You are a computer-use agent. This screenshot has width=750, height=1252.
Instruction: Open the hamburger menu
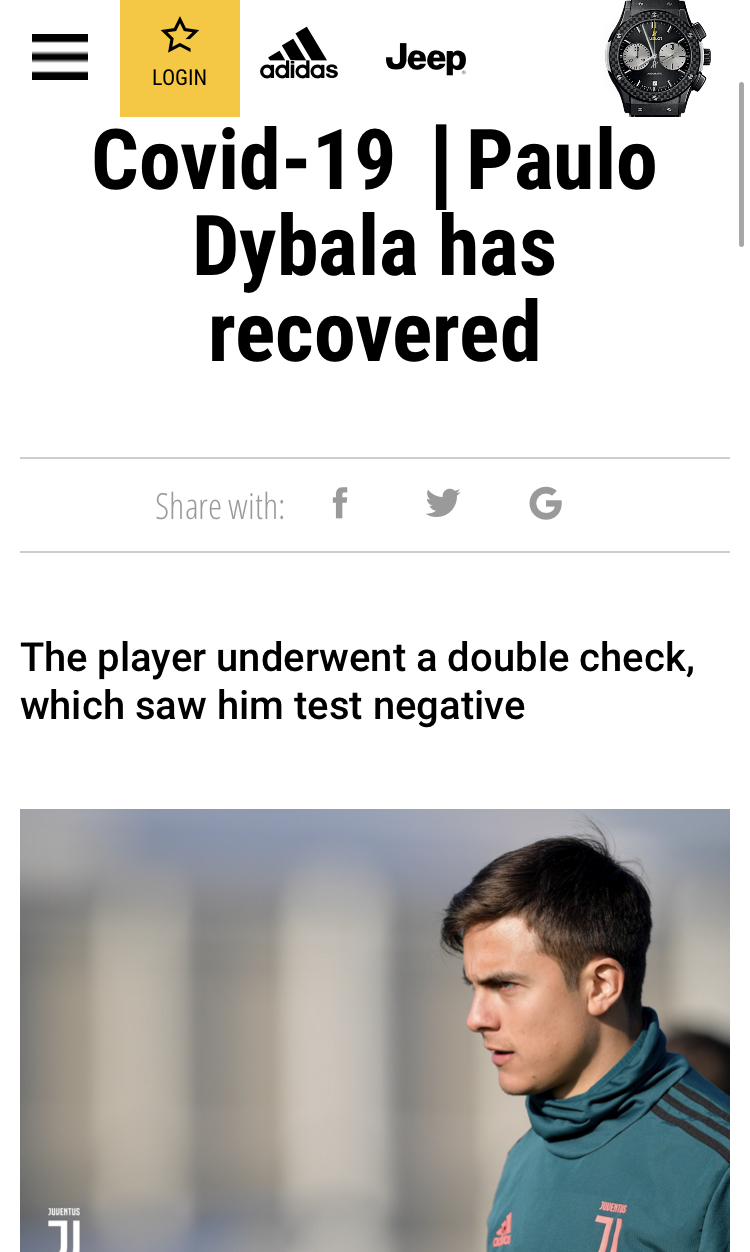point(60,57)
